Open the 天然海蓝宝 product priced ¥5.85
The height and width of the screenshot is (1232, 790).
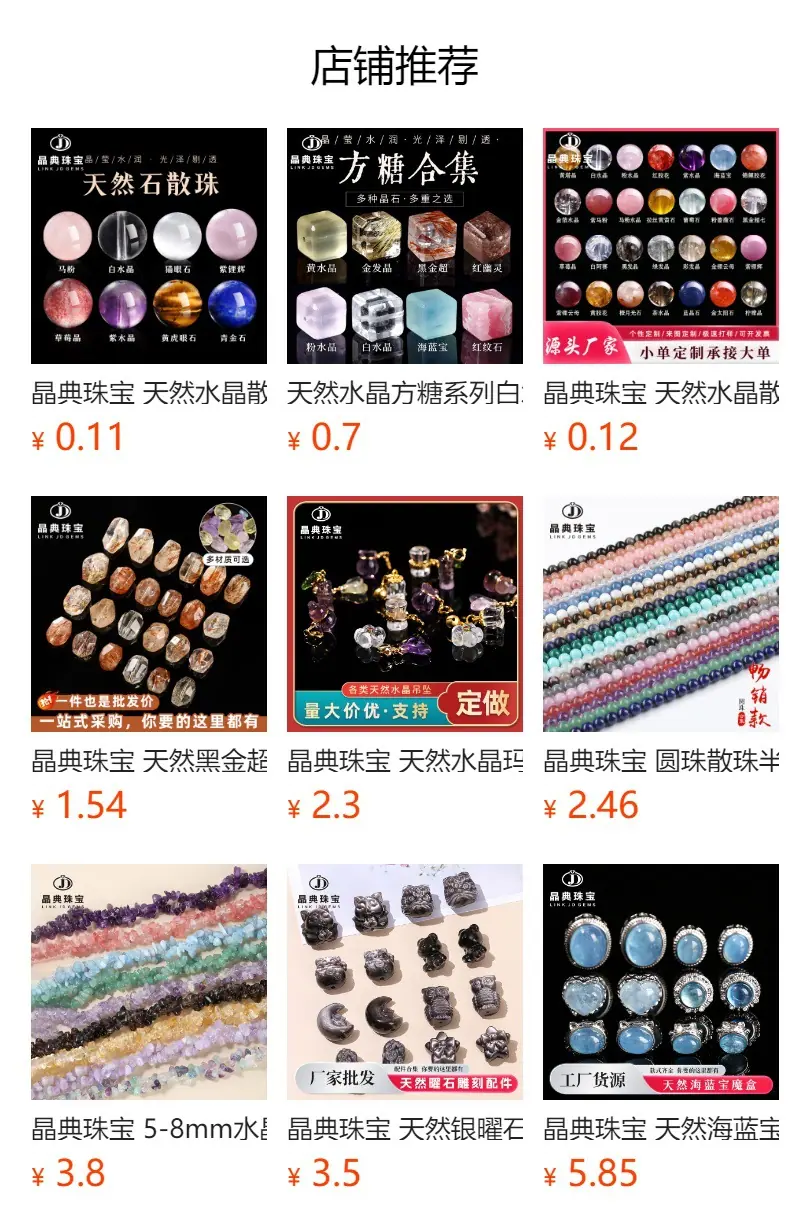coord(661,982)
